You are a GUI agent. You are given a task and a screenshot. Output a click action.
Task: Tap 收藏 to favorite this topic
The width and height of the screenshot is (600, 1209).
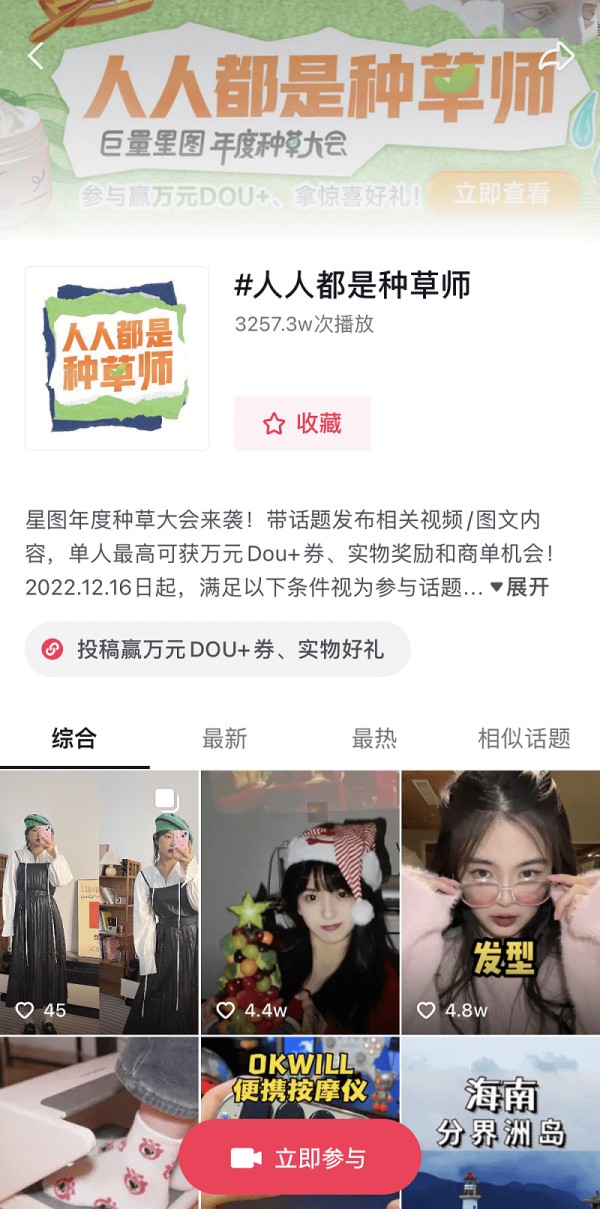302,423
